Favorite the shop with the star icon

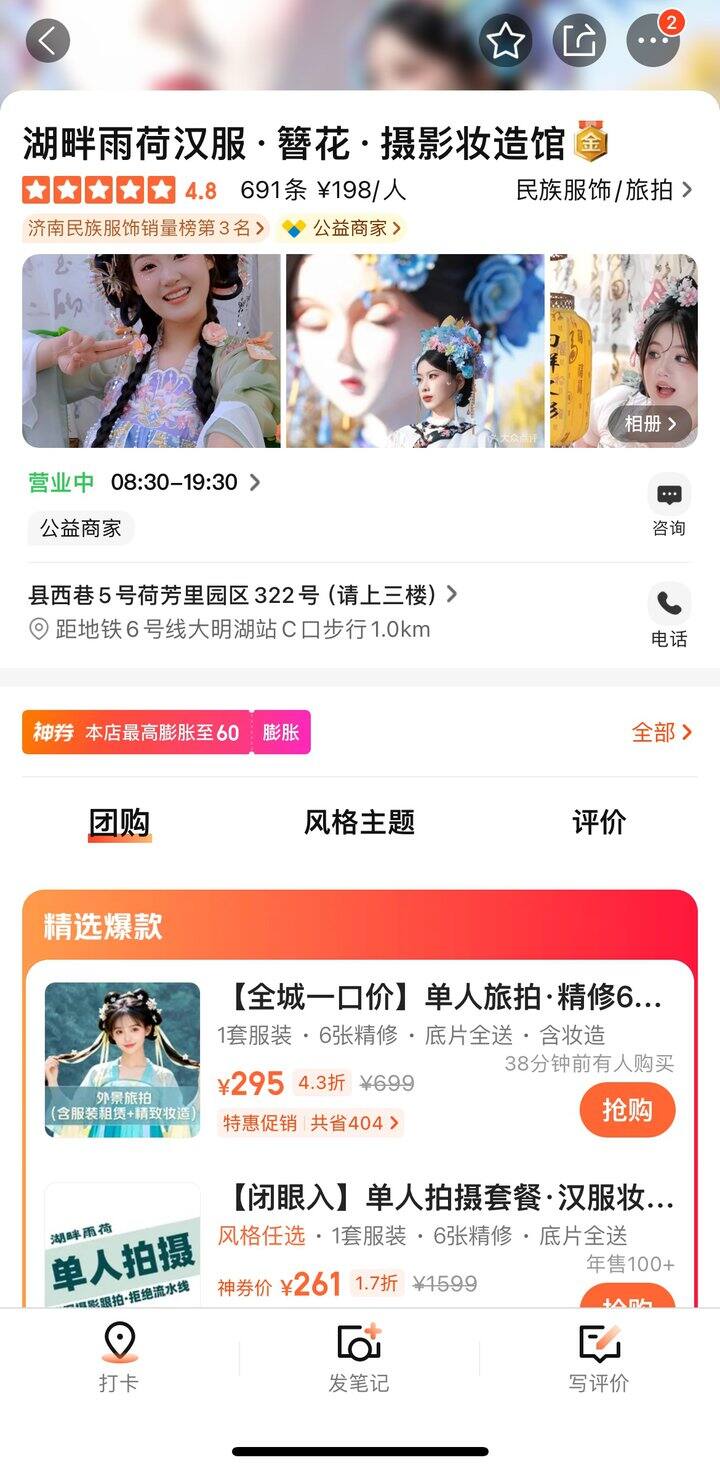coord(508,41)
